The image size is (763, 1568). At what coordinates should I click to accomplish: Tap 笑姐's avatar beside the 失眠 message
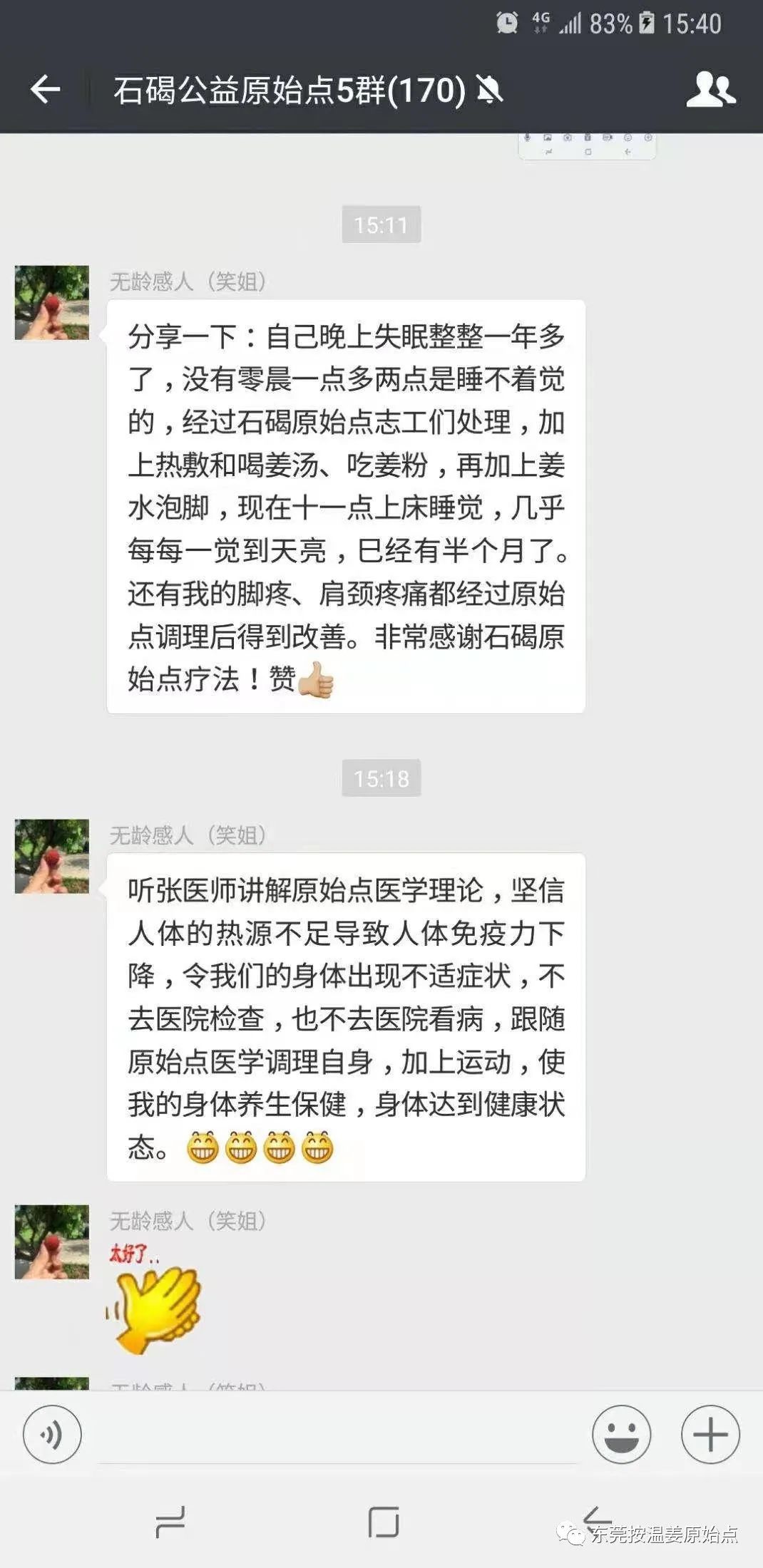[52, 303]
